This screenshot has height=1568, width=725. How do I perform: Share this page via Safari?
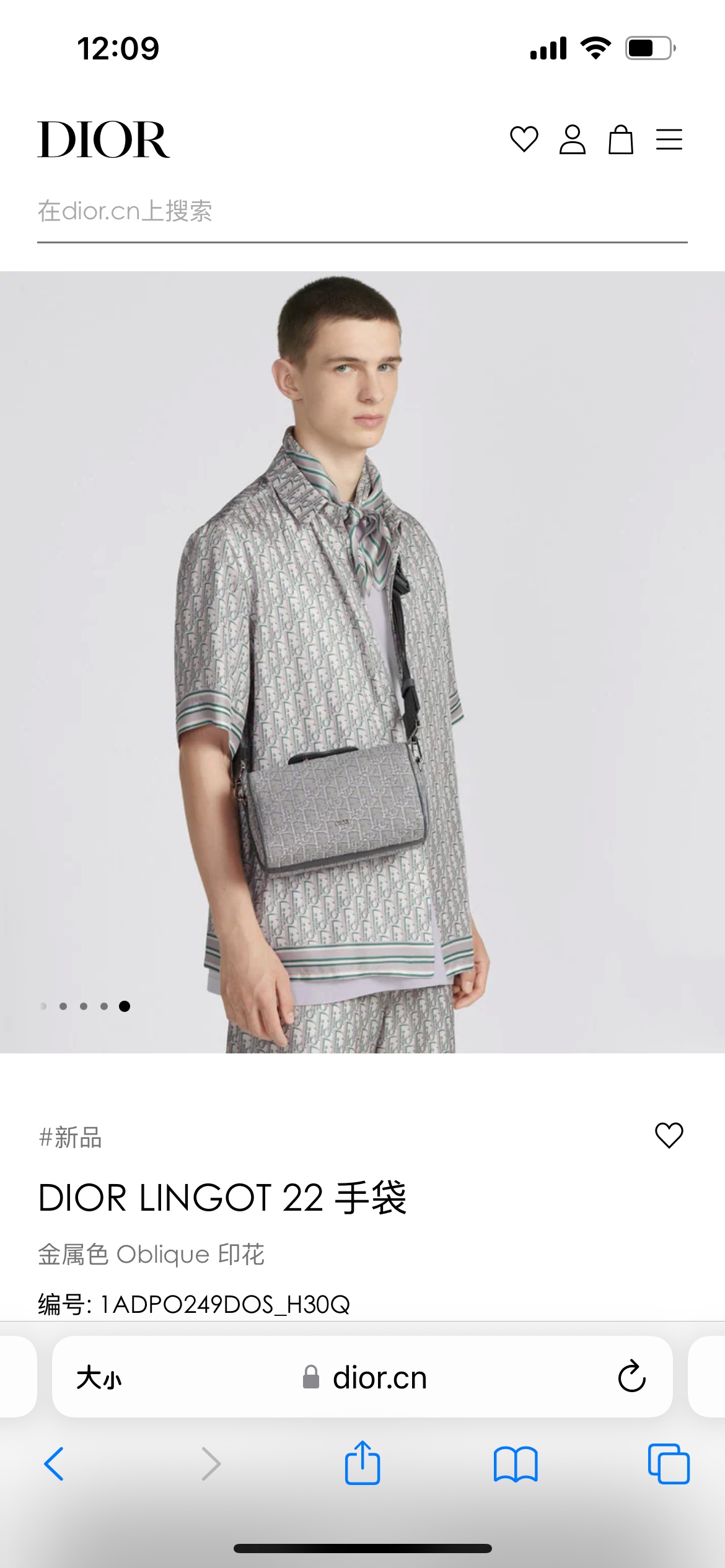362,1463
